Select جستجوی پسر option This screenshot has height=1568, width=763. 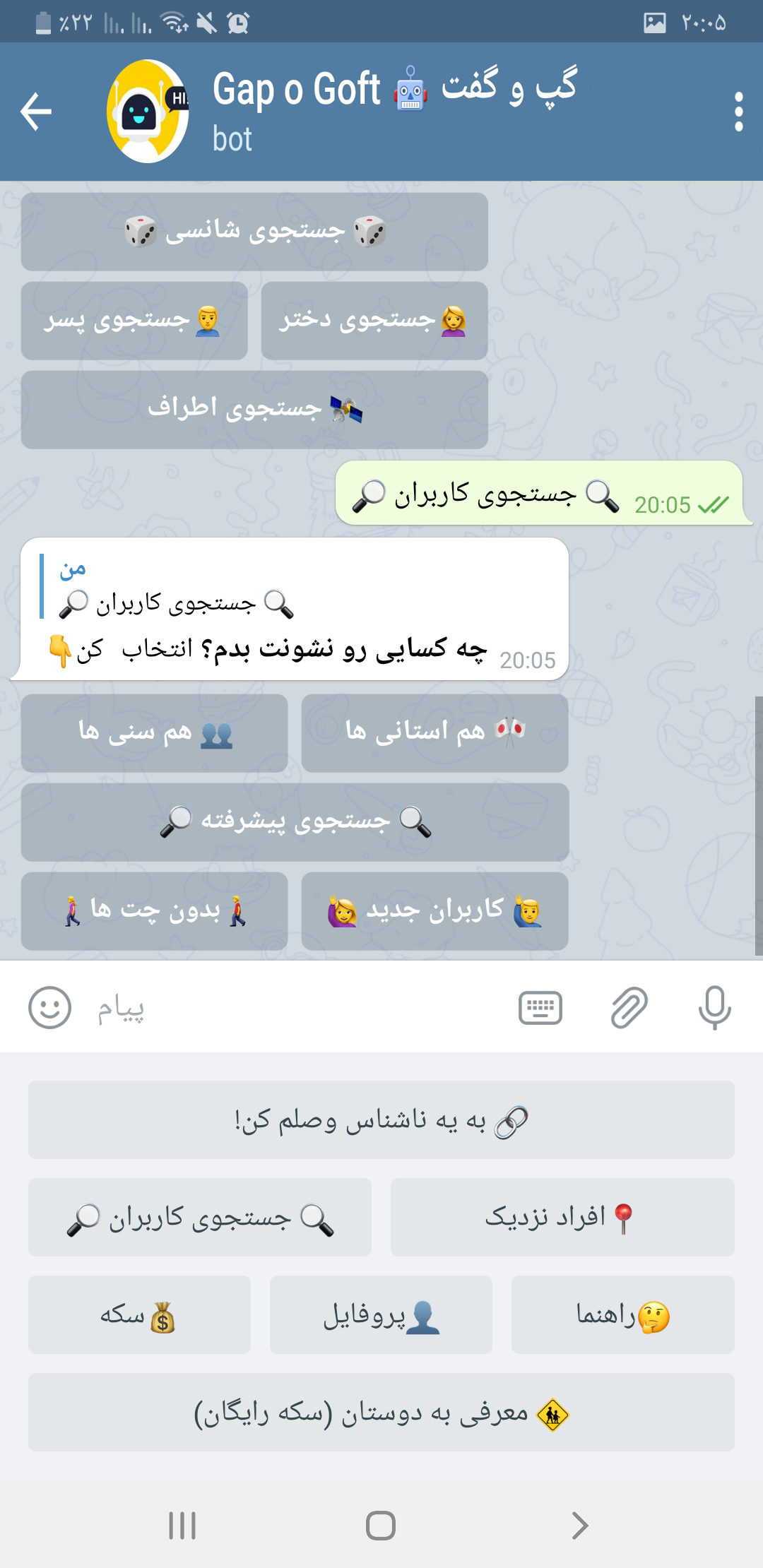click(x=134, y=321)
